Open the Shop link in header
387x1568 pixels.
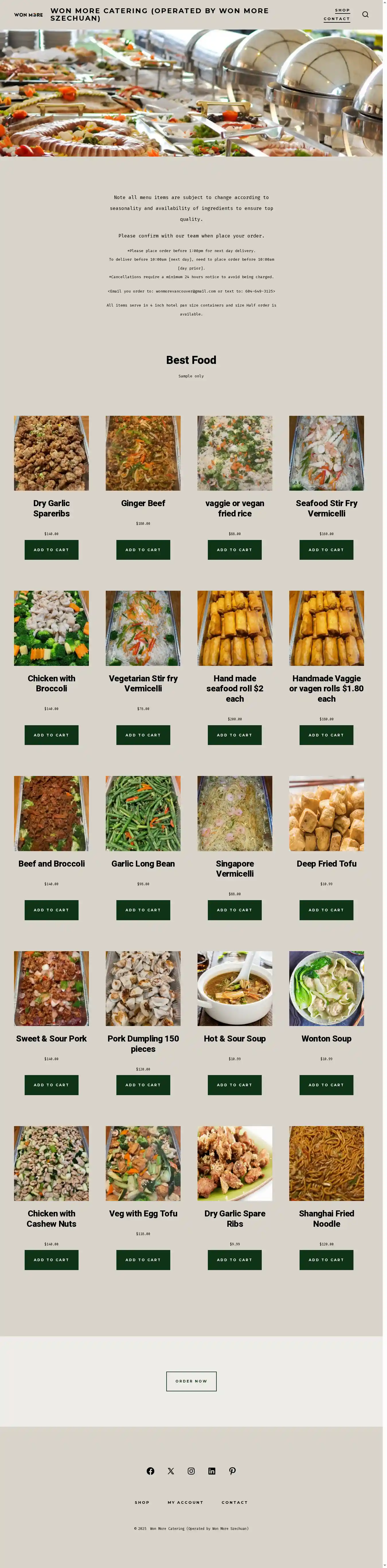pos(342,10)
